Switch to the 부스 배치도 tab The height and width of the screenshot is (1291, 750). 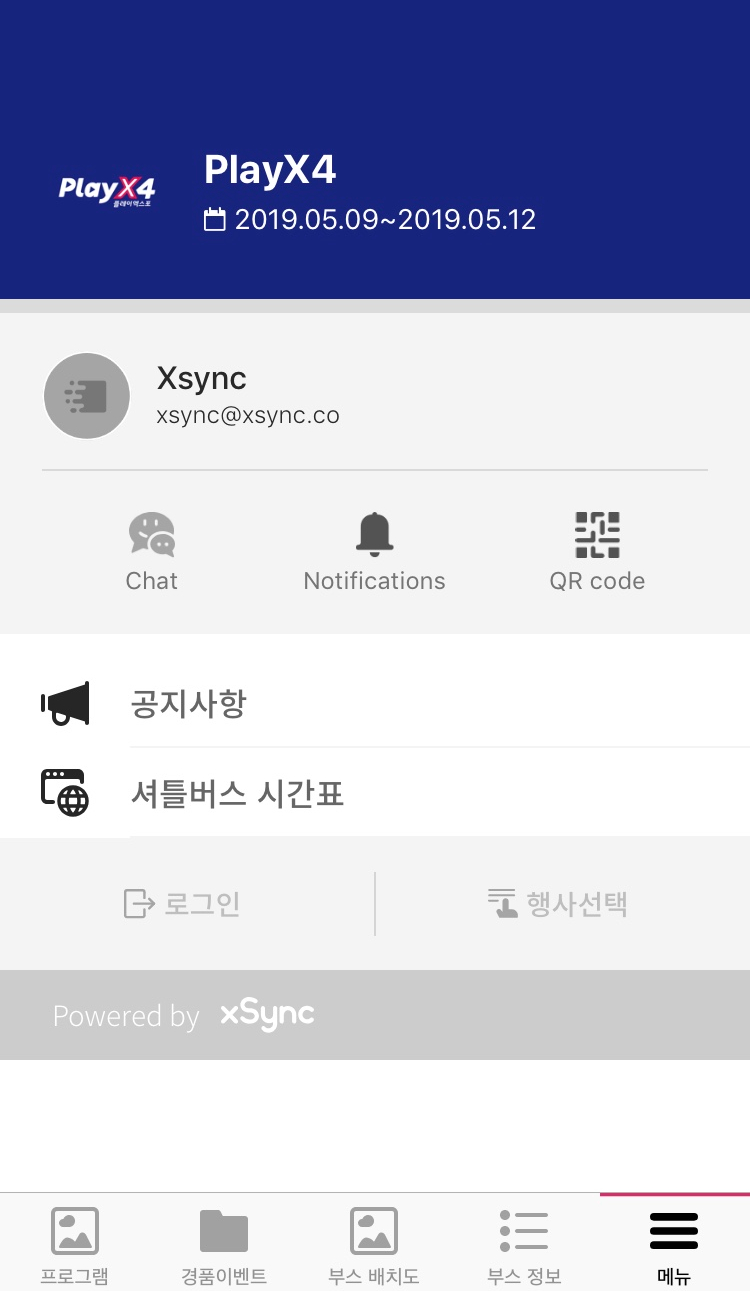tap(374, 1245)
